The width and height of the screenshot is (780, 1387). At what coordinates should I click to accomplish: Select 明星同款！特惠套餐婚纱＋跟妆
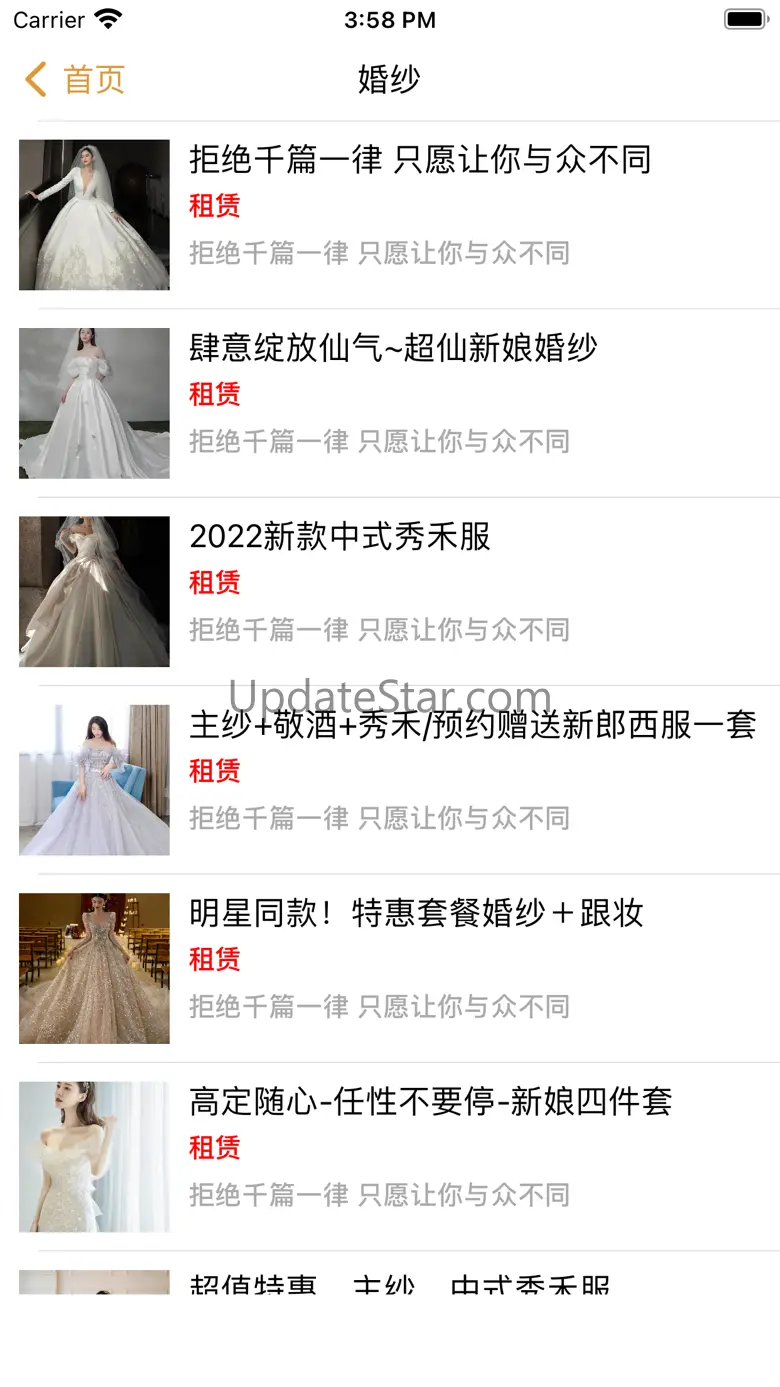[x=416, y=913]
